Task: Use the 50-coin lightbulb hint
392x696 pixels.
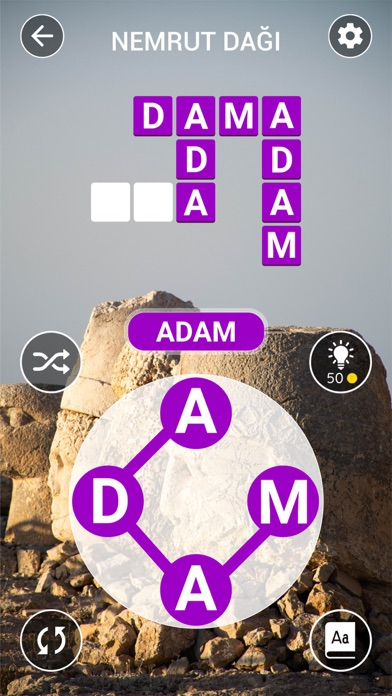Action: (x=341, y=362)
